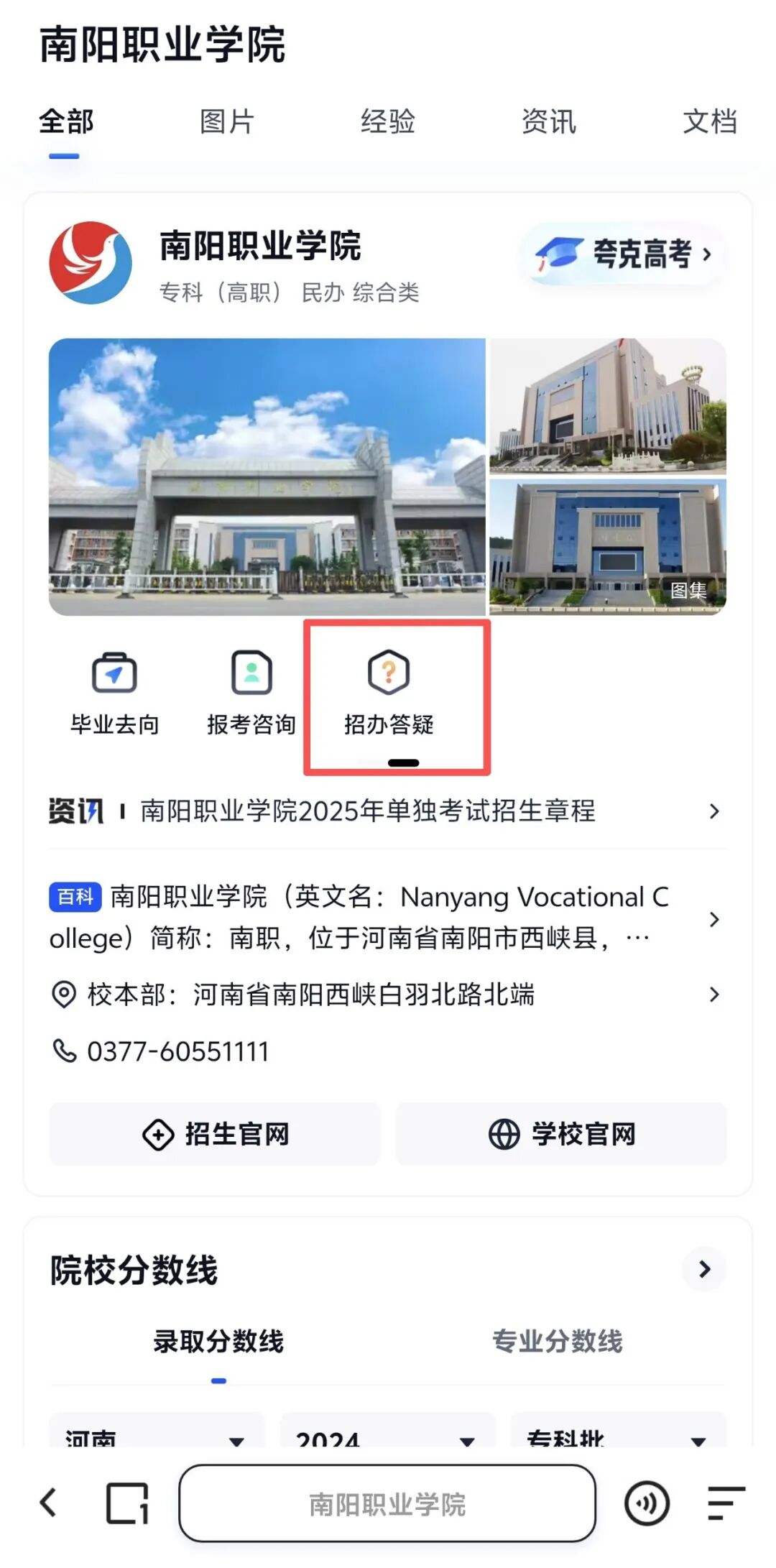This screenshot has height=1568, width=776.
Task: Open the 图集 photo gallery
Action: (608, 548)
